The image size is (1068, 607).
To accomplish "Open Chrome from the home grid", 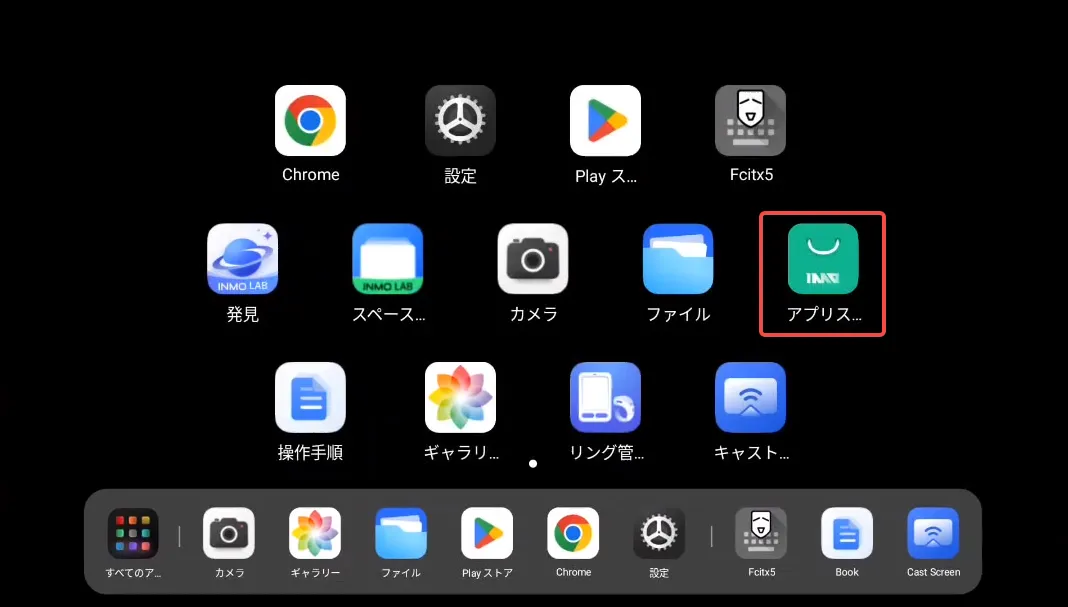I will (x=310, y=121).
